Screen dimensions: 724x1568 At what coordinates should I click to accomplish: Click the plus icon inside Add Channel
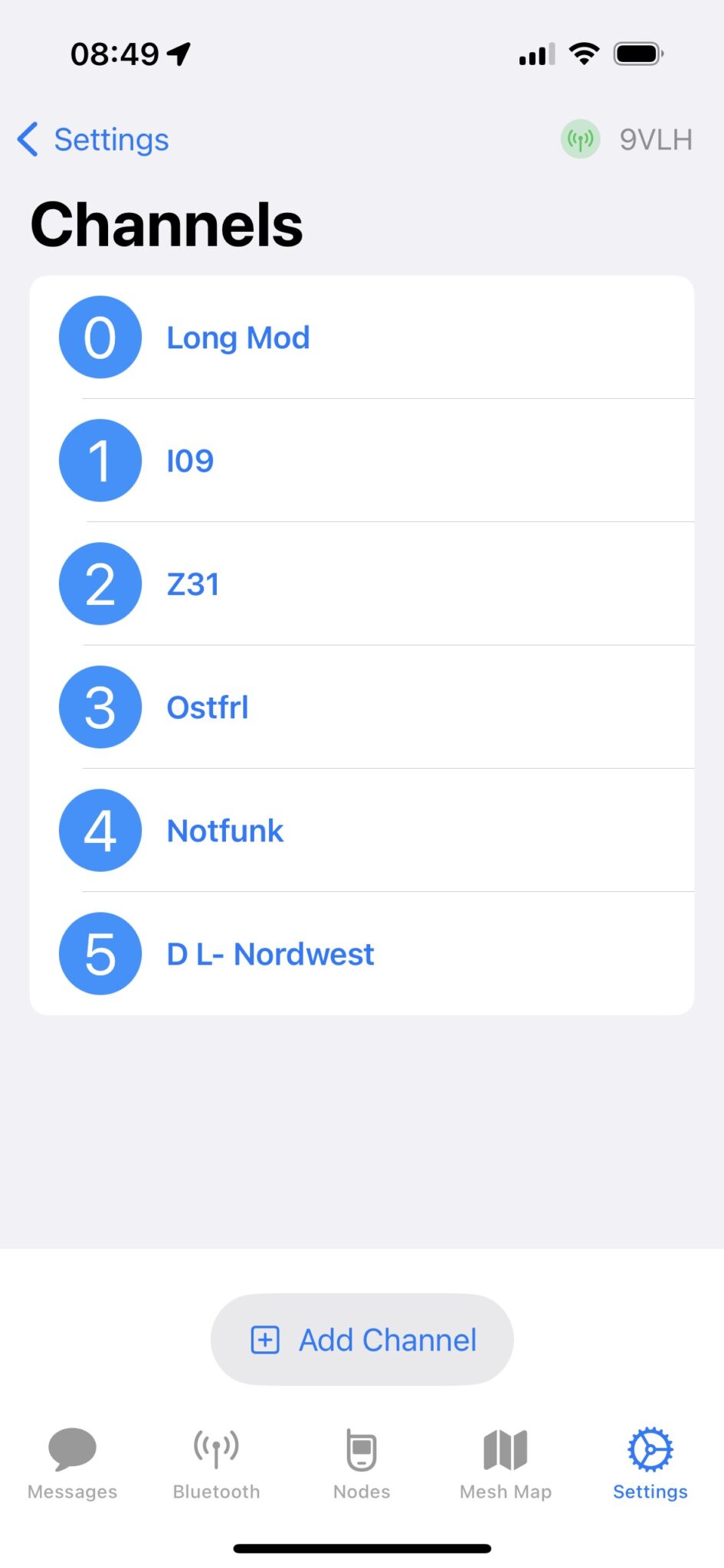[x=265, y=1339]
